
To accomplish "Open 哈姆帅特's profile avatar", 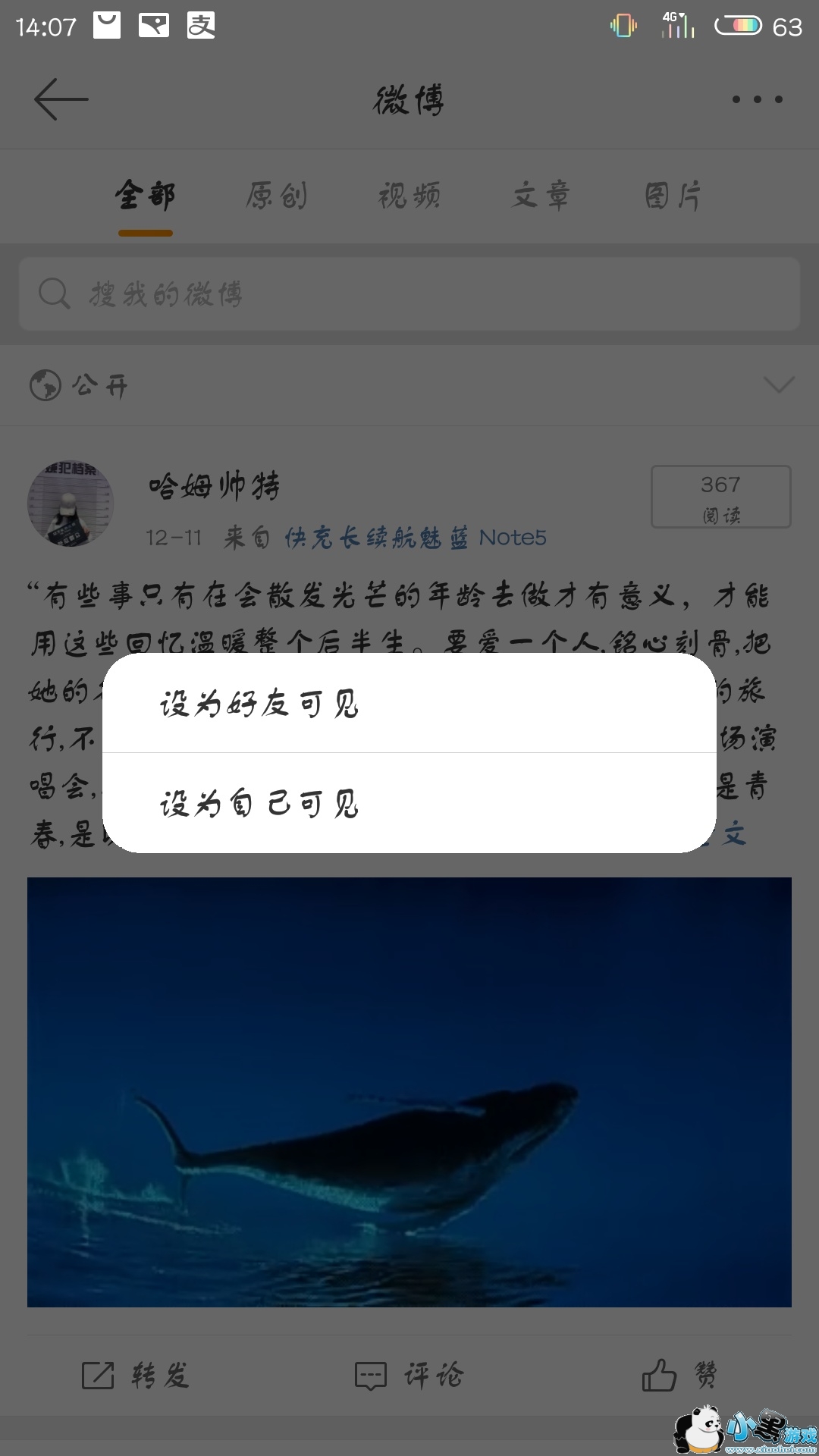I will point(71,503).
